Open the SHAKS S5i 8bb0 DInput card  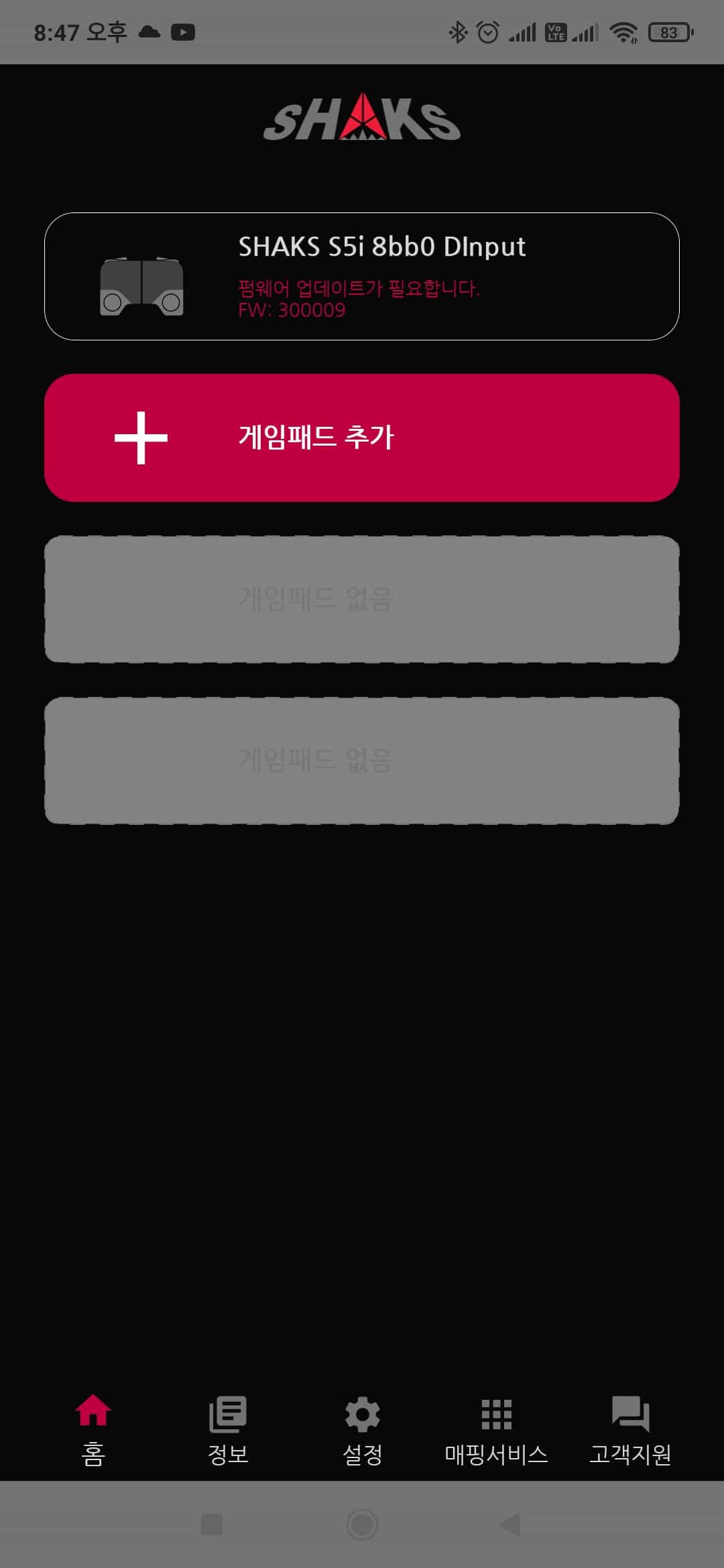pyautogui.click(x=362, y=276)
